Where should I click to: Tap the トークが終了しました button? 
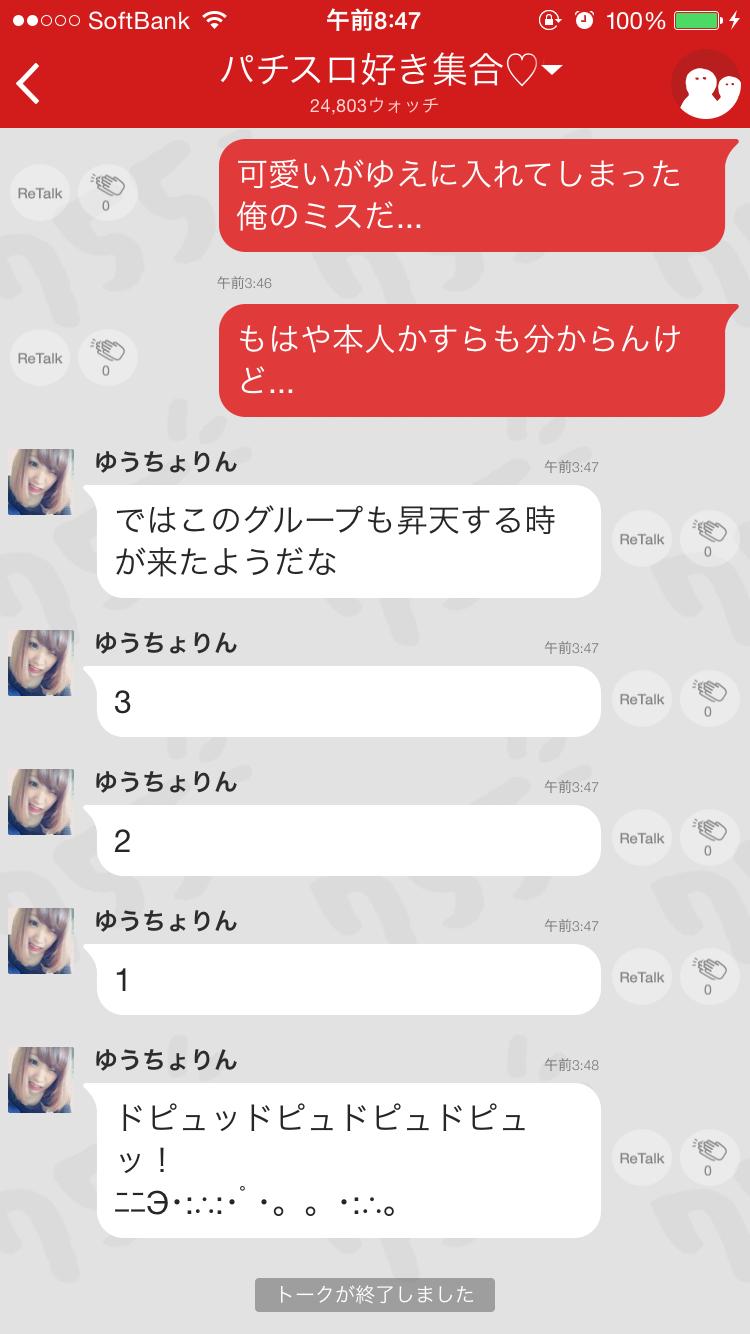tap(375, 1294)
